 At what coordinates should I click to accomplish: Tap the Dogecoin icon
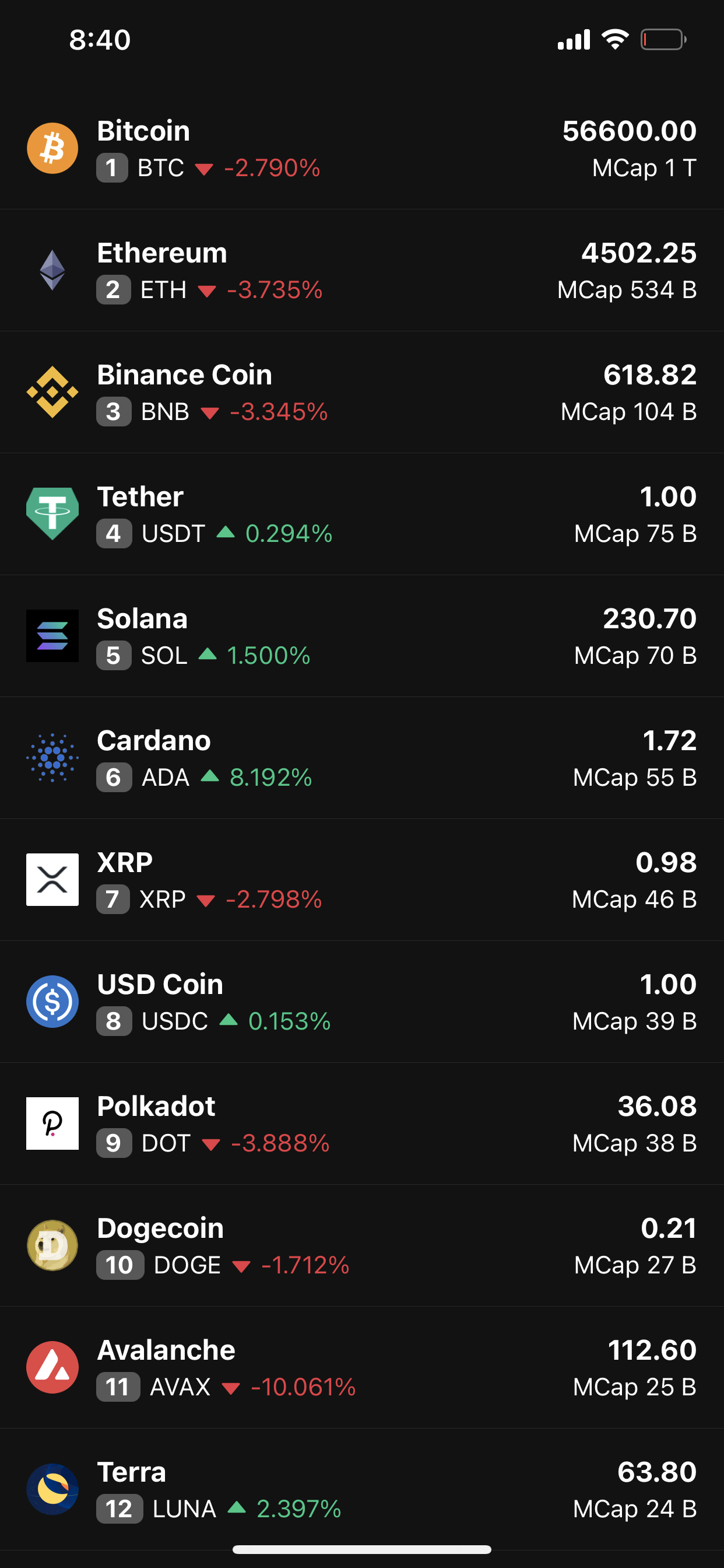coord(52,1245)
